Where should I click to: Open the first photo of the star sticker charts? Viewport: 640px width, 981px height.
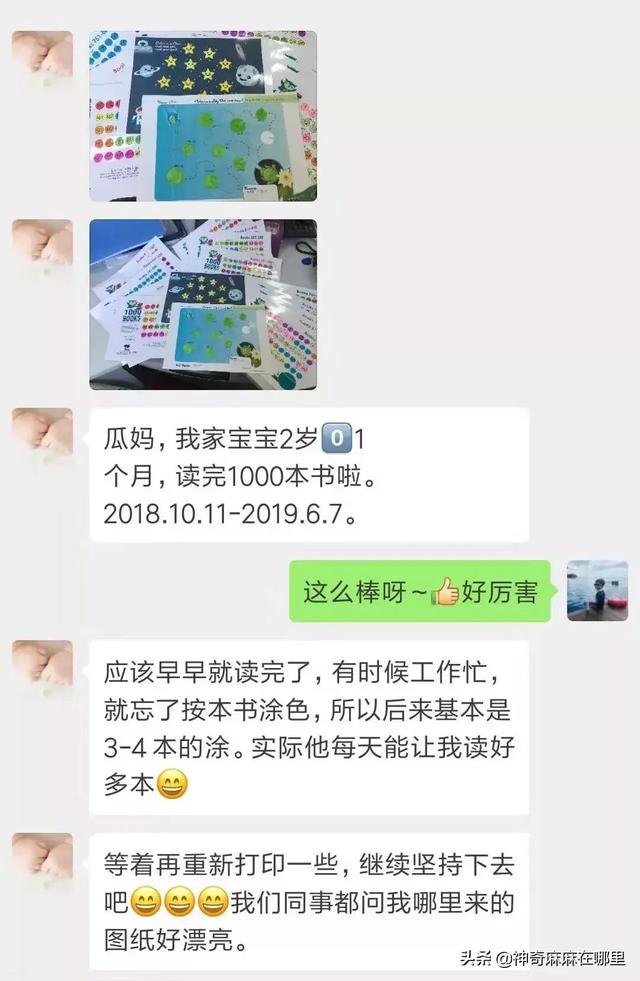pyautogui.click(x=203, y=115)
